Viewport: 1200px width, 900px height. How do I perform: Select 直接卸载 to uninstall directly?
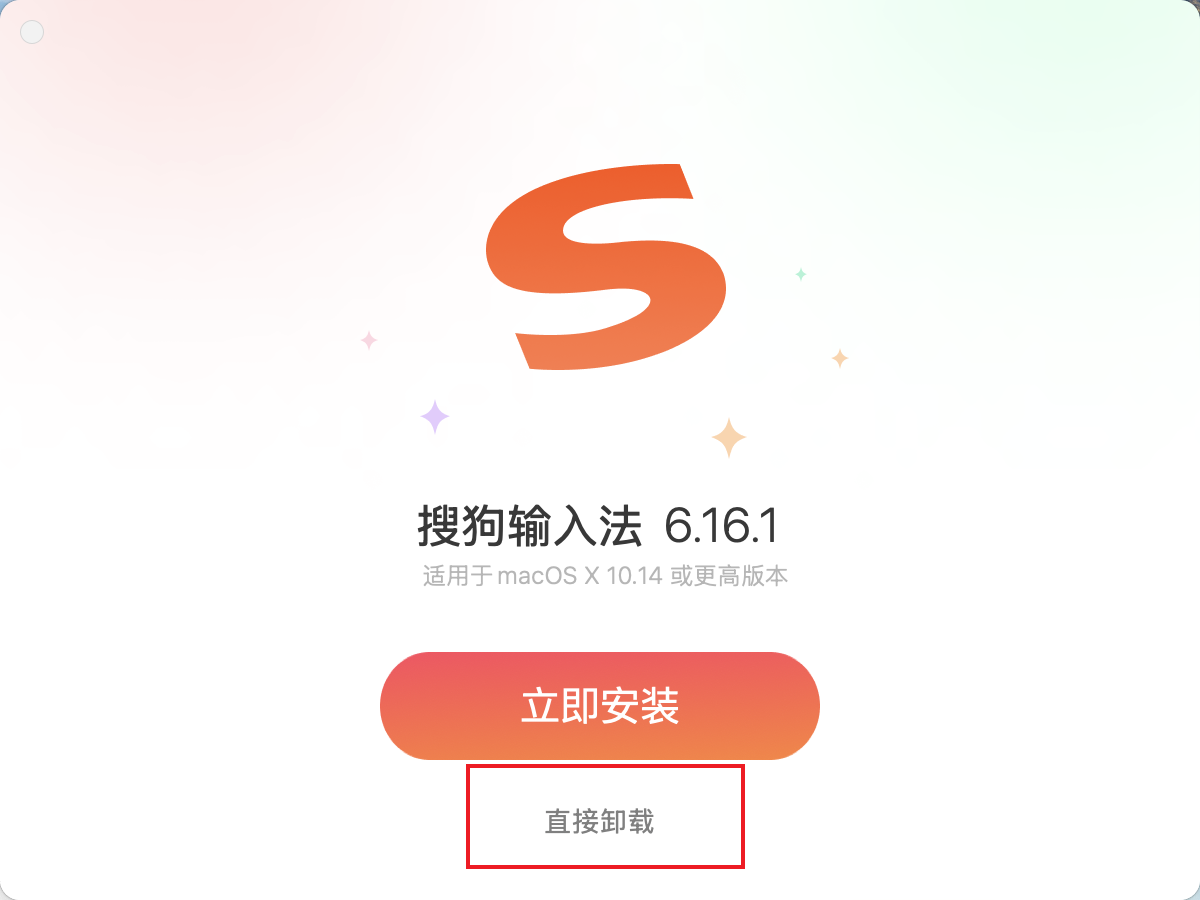point(600,822)
